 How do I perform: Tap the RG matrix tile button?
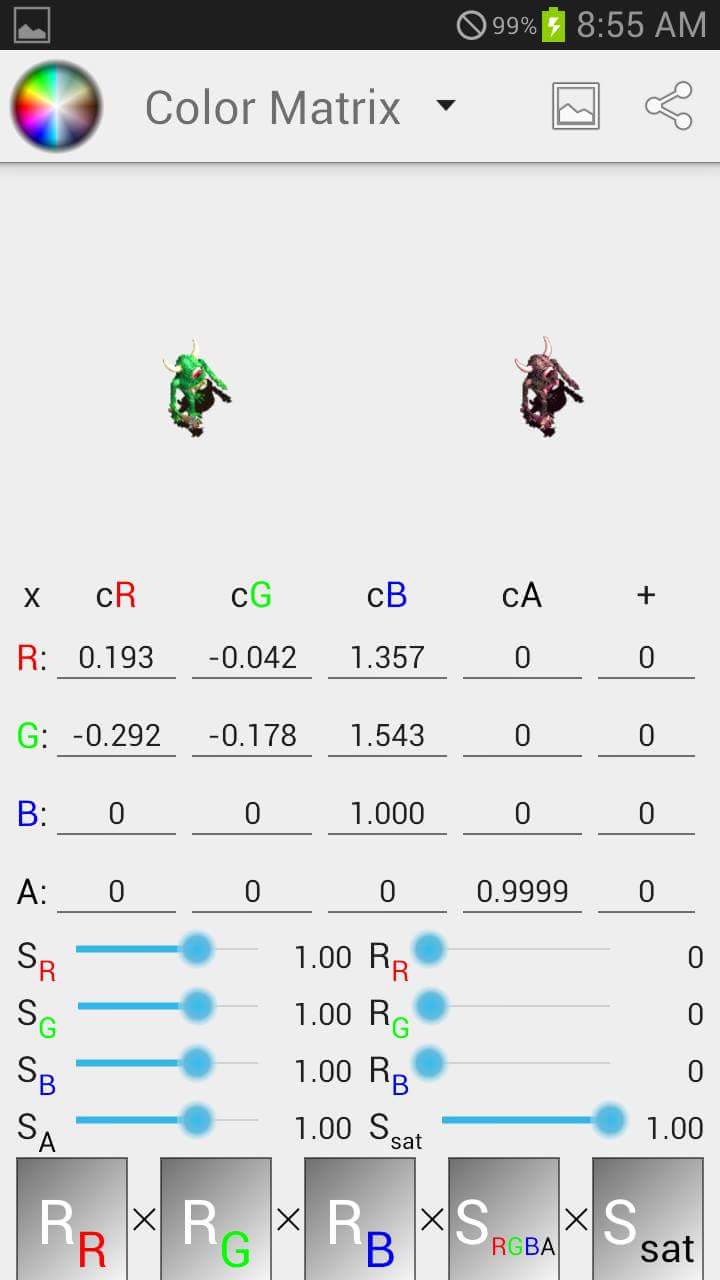point(216,1218)
